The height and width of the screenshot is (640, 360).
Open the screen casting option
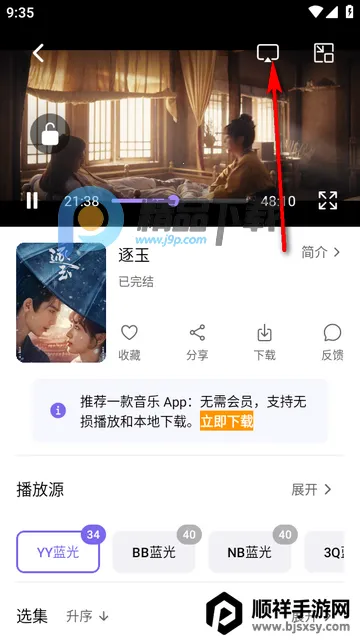click(268, 53)
